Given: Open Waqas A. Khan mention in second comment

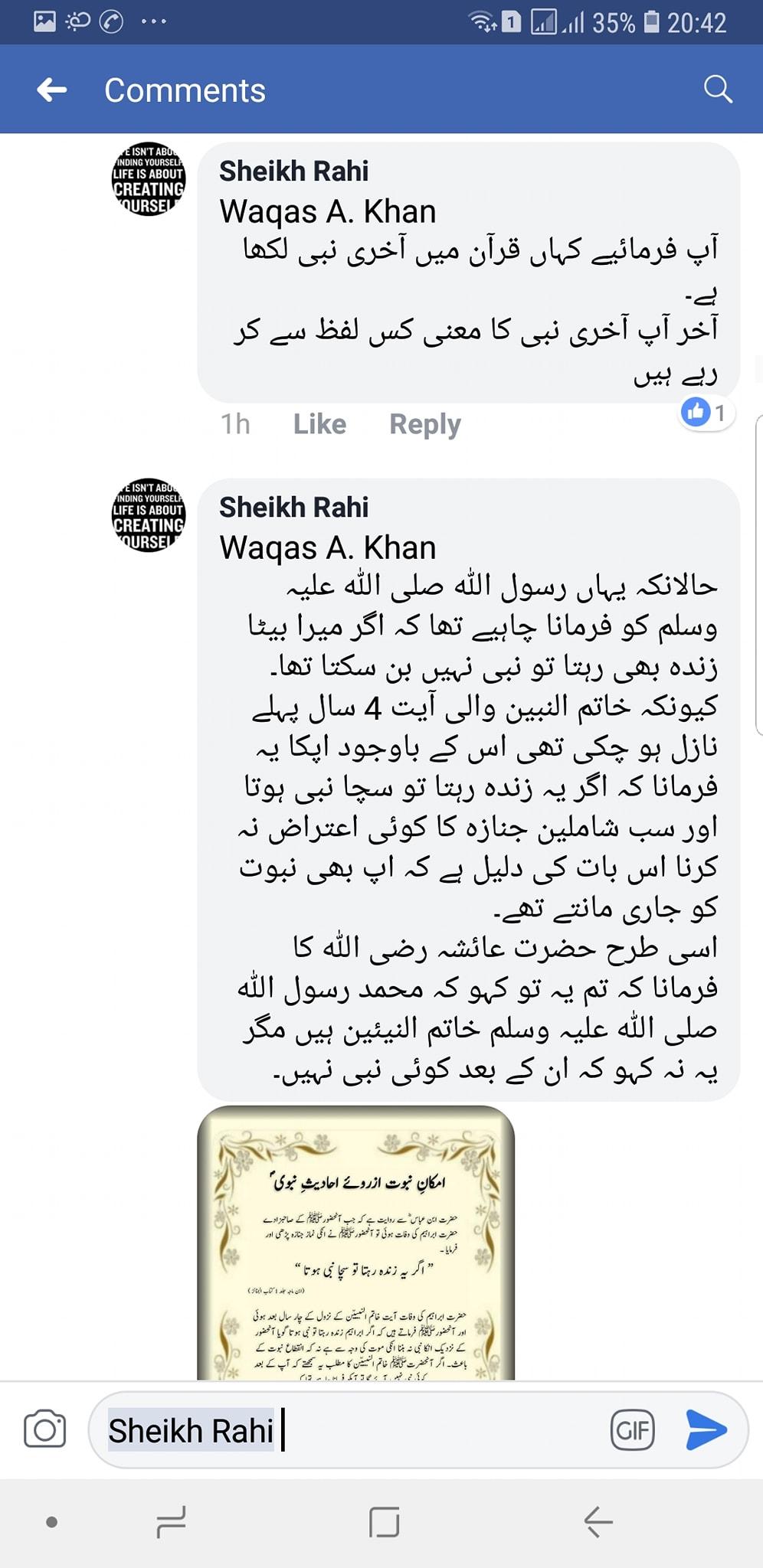Looking at the screenshot, I should tap(327, 548).
